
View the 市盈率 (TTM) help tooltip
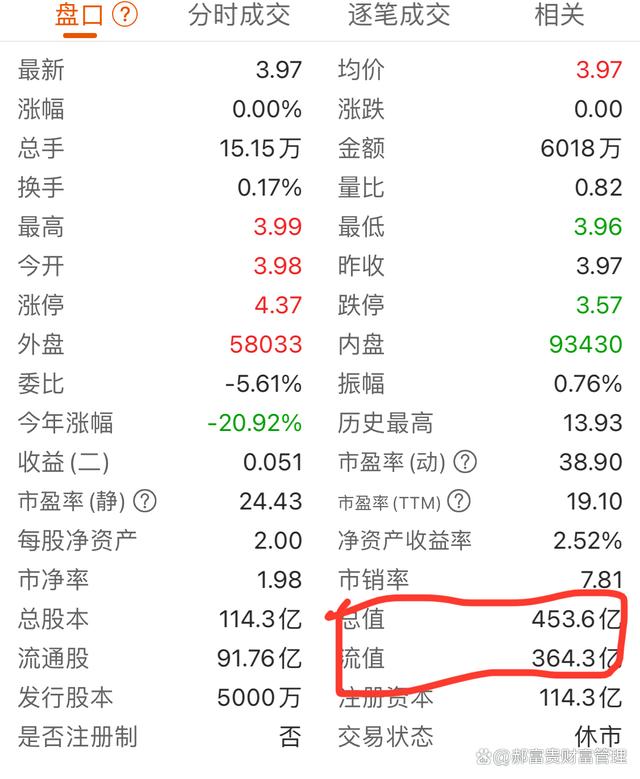pos(457,501)
